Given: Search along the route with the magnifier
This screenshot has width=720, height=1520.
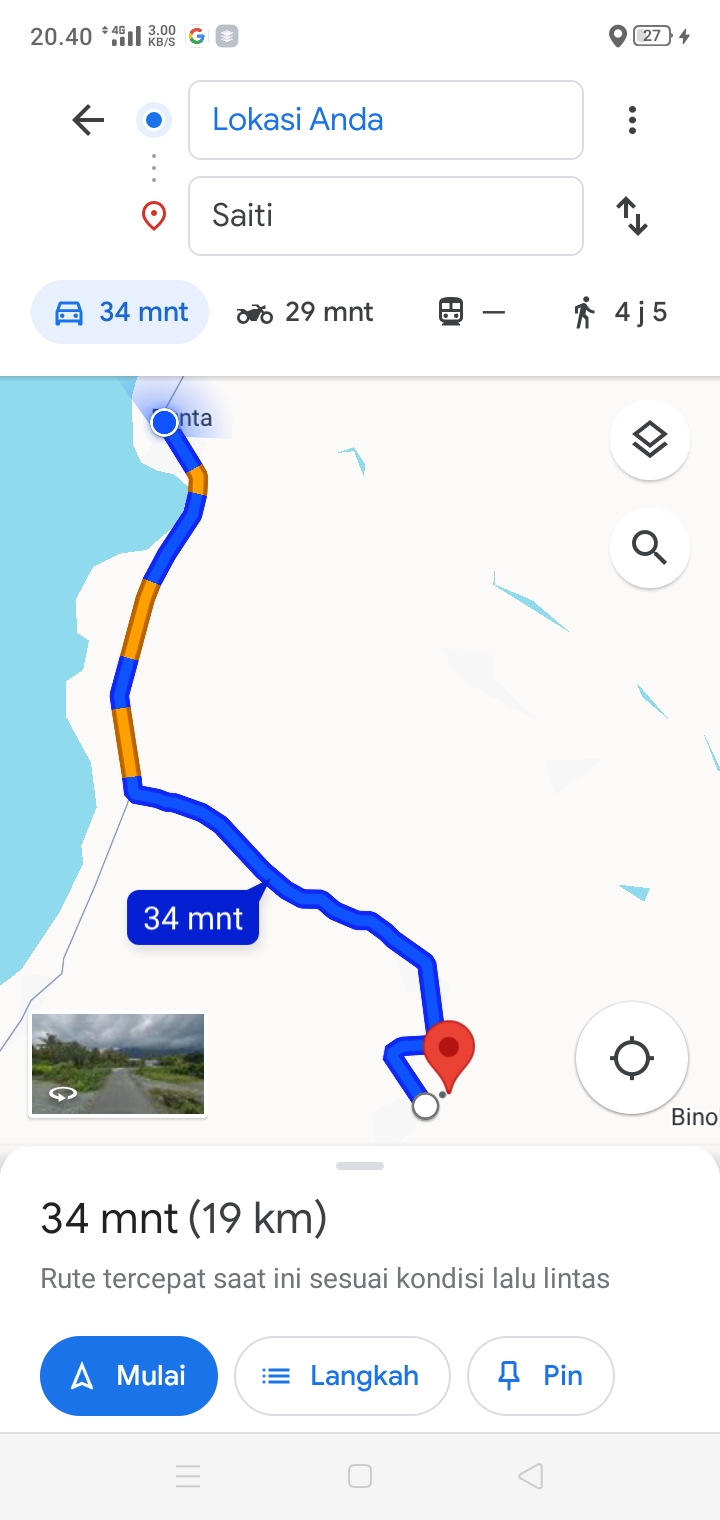Looking at the screenshot, I should [x=650, y=548].
